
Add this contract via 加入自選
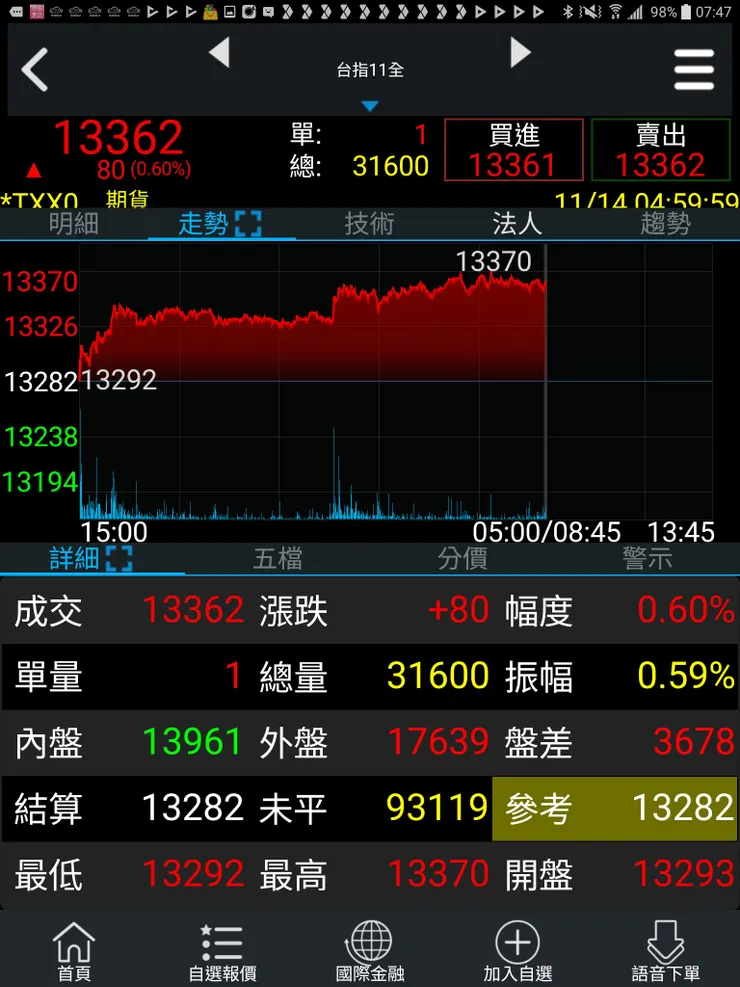tap(517, 951)
